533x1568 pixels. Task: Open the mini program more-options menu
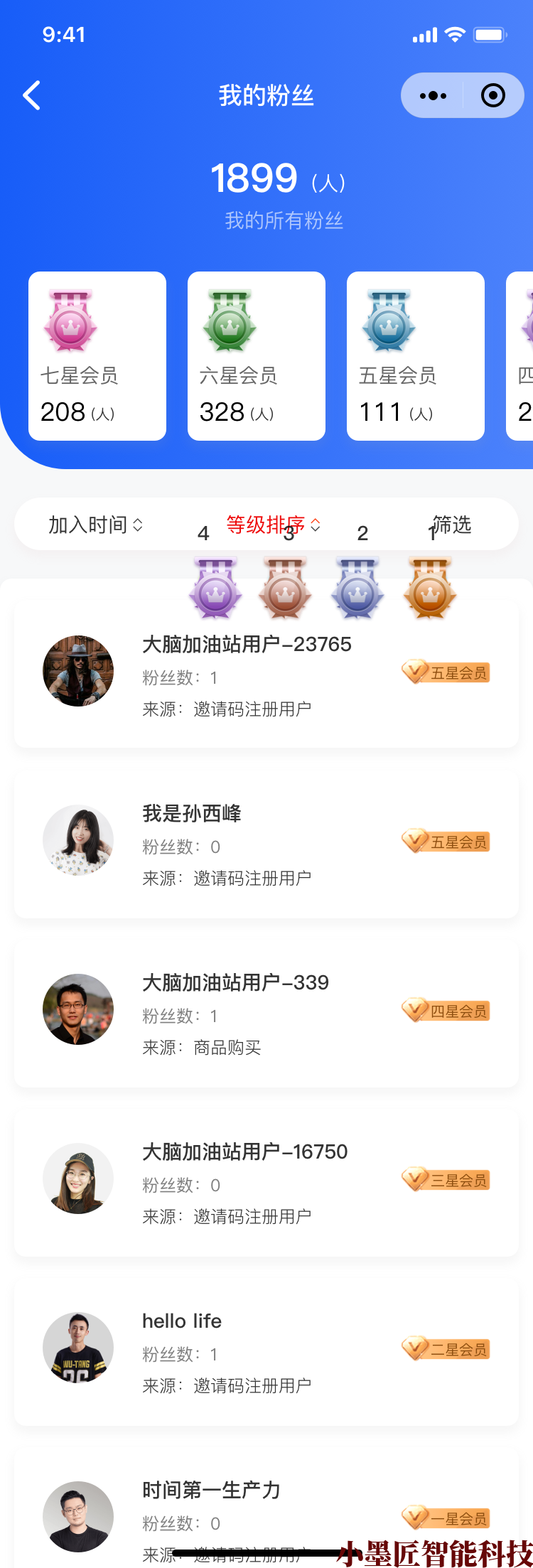[x=433, y=95]
